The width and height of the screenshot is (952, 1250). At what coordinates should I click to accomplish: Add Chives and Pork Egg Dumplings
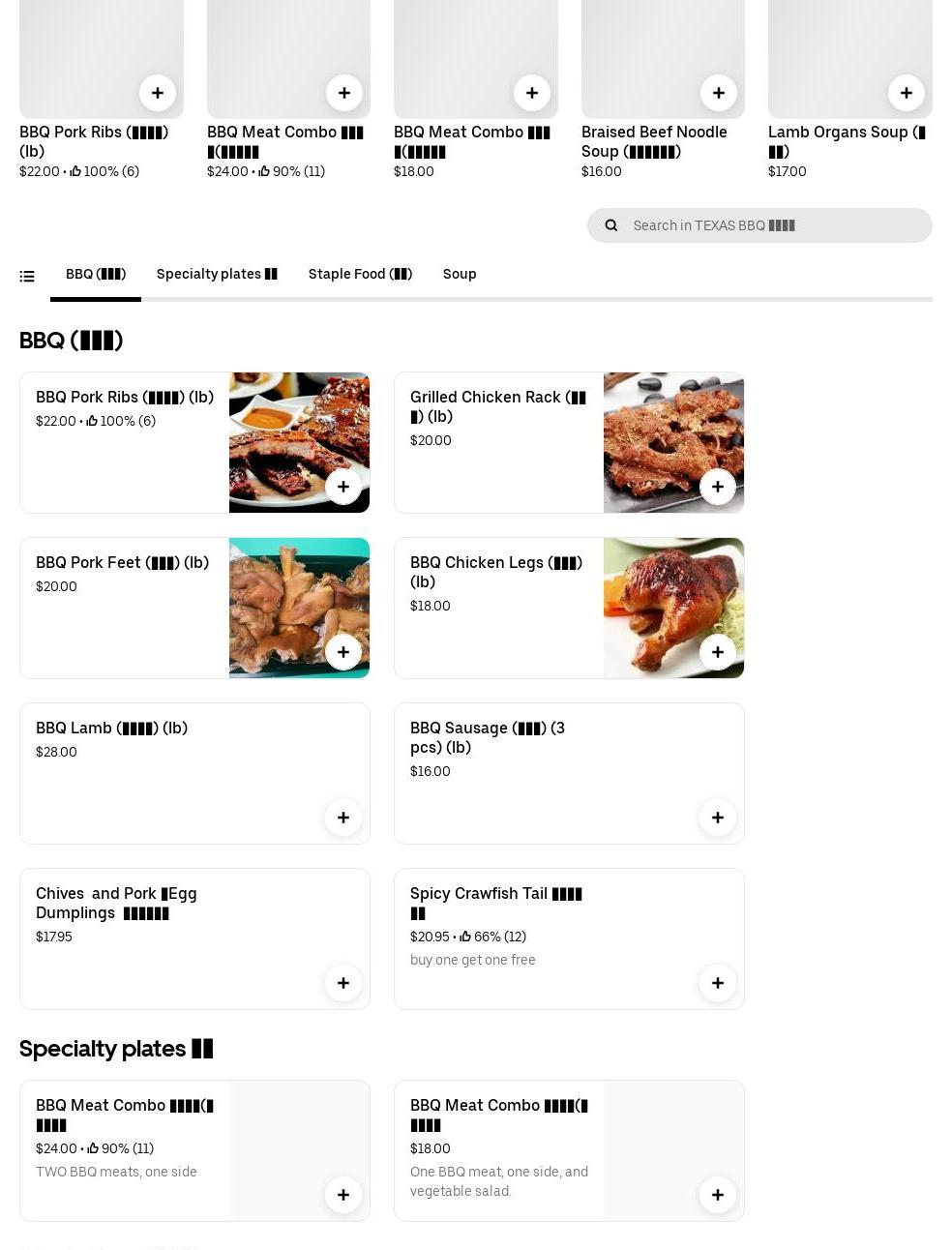point(343,983)
